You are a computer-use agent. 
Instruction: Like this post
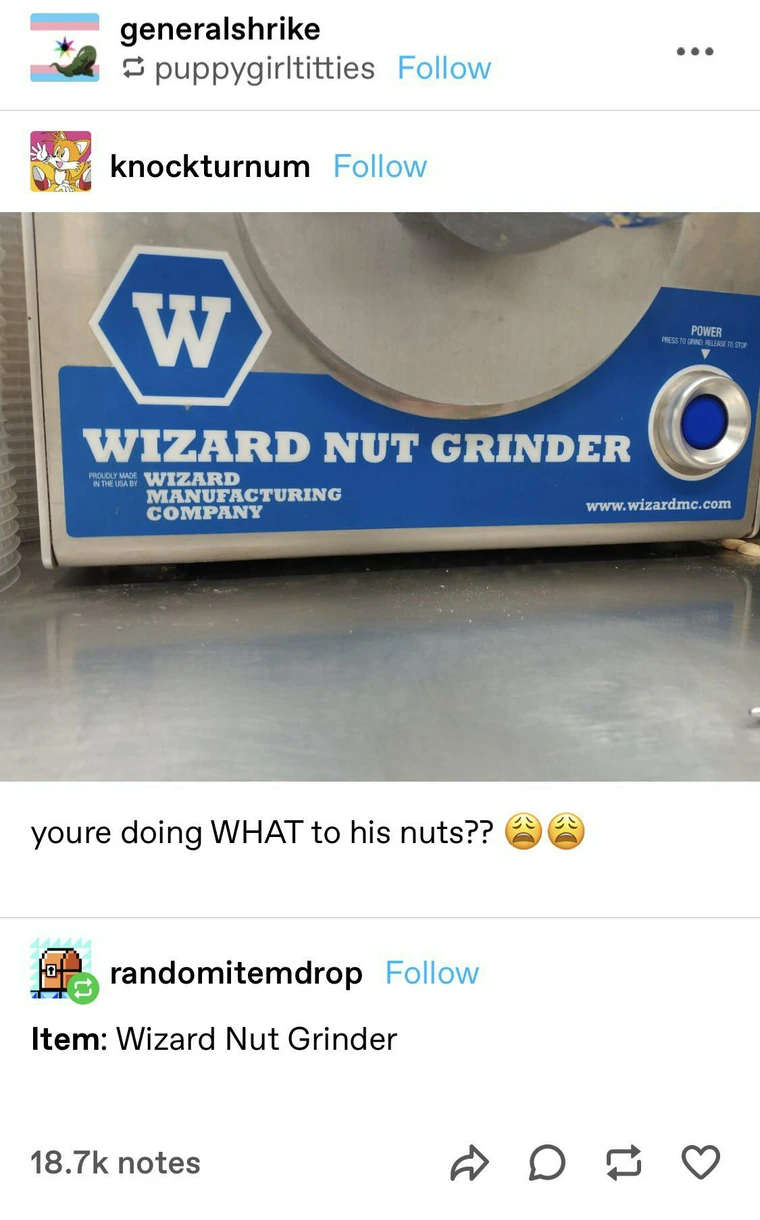(700, 1163)
